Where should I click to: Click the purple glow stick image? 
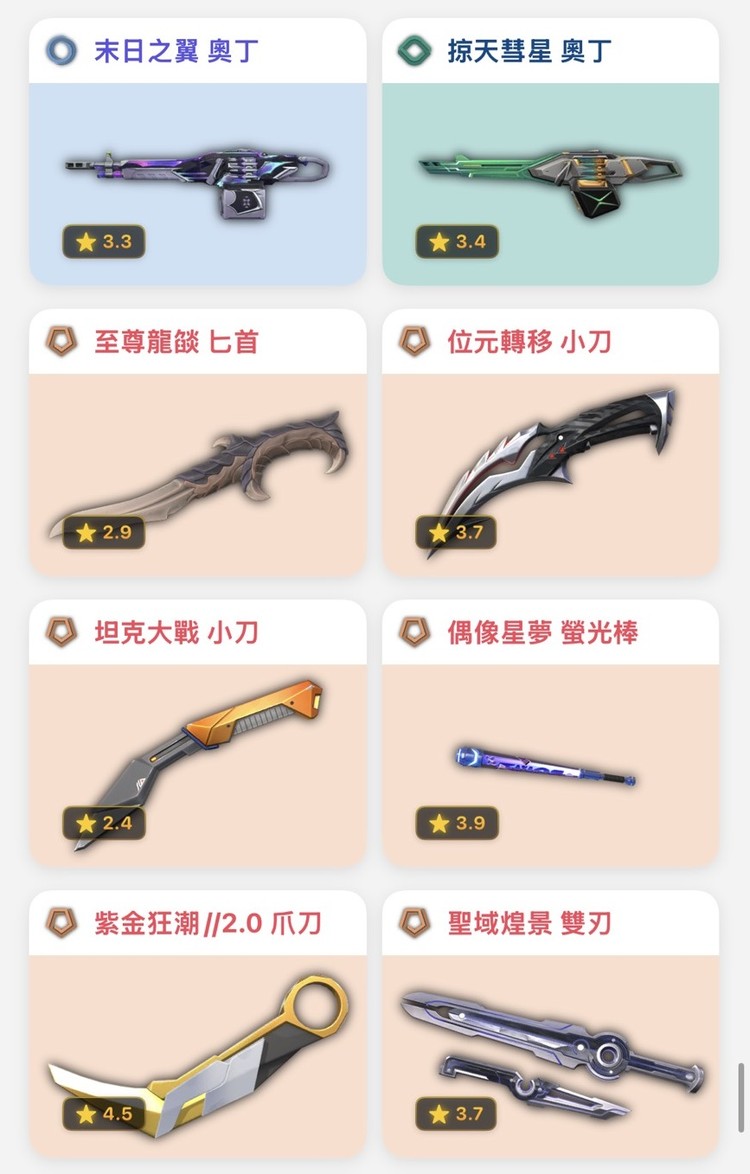(x=545, y=765)
